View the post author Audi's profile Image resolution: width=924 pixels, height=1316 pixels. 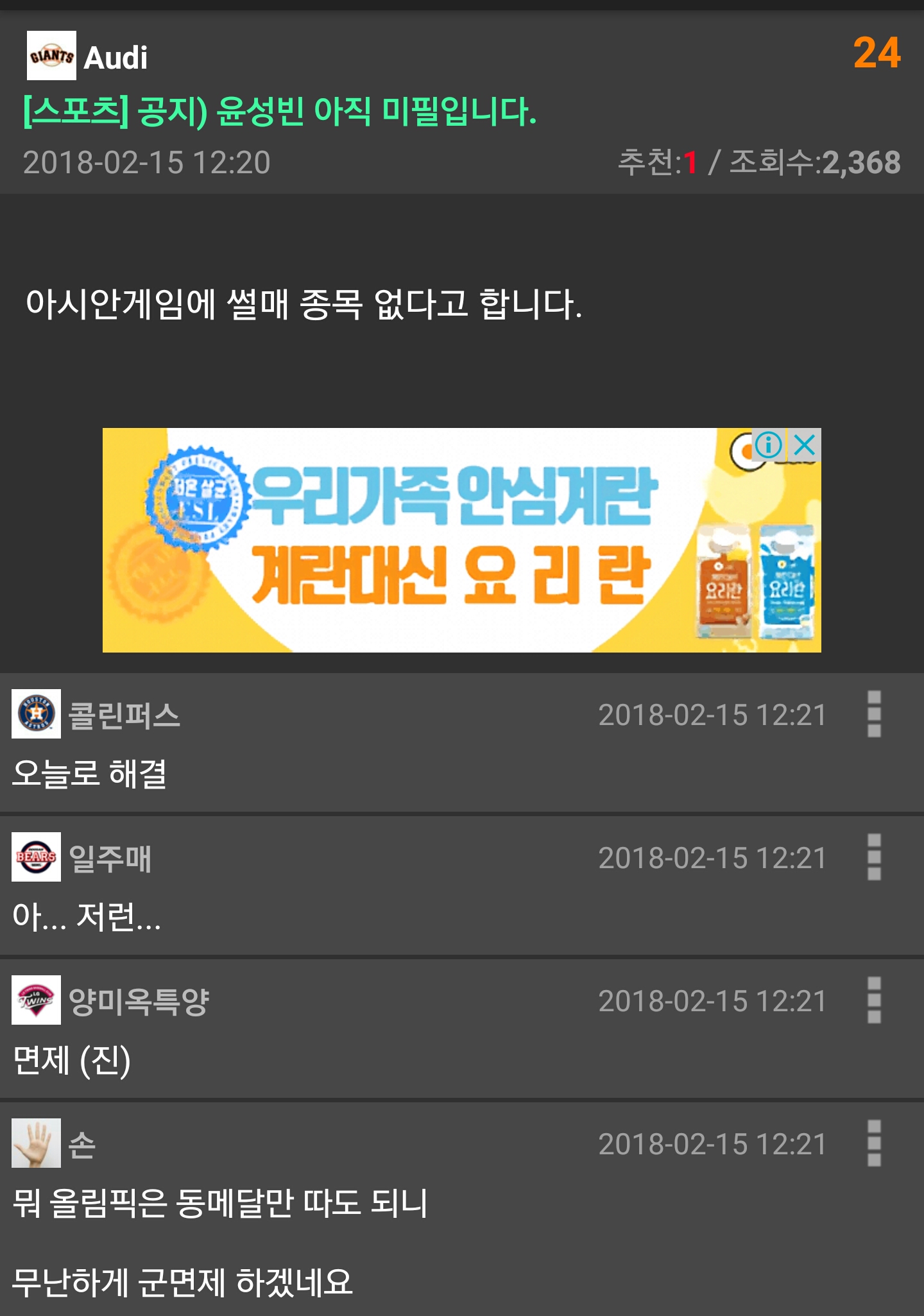pyautogui.click(x=116, y=58)
